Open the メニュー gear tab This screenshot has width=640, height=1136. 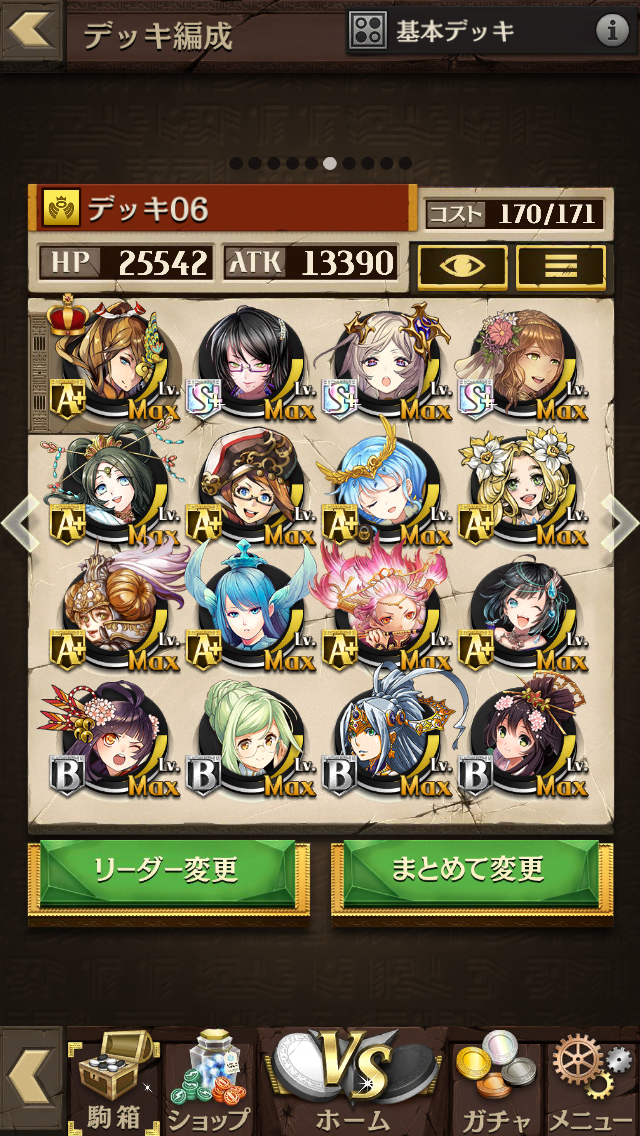pyautogui.click(x=591, y=1085)
